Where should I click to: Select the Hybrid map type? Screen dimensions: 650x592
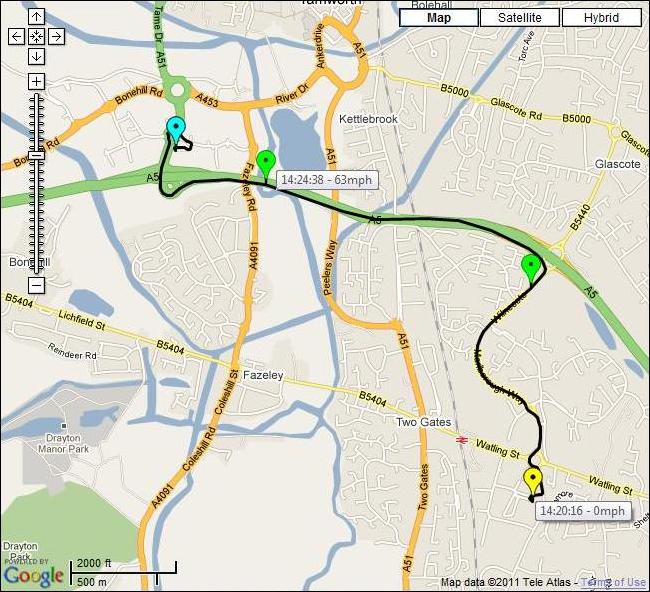601,18
